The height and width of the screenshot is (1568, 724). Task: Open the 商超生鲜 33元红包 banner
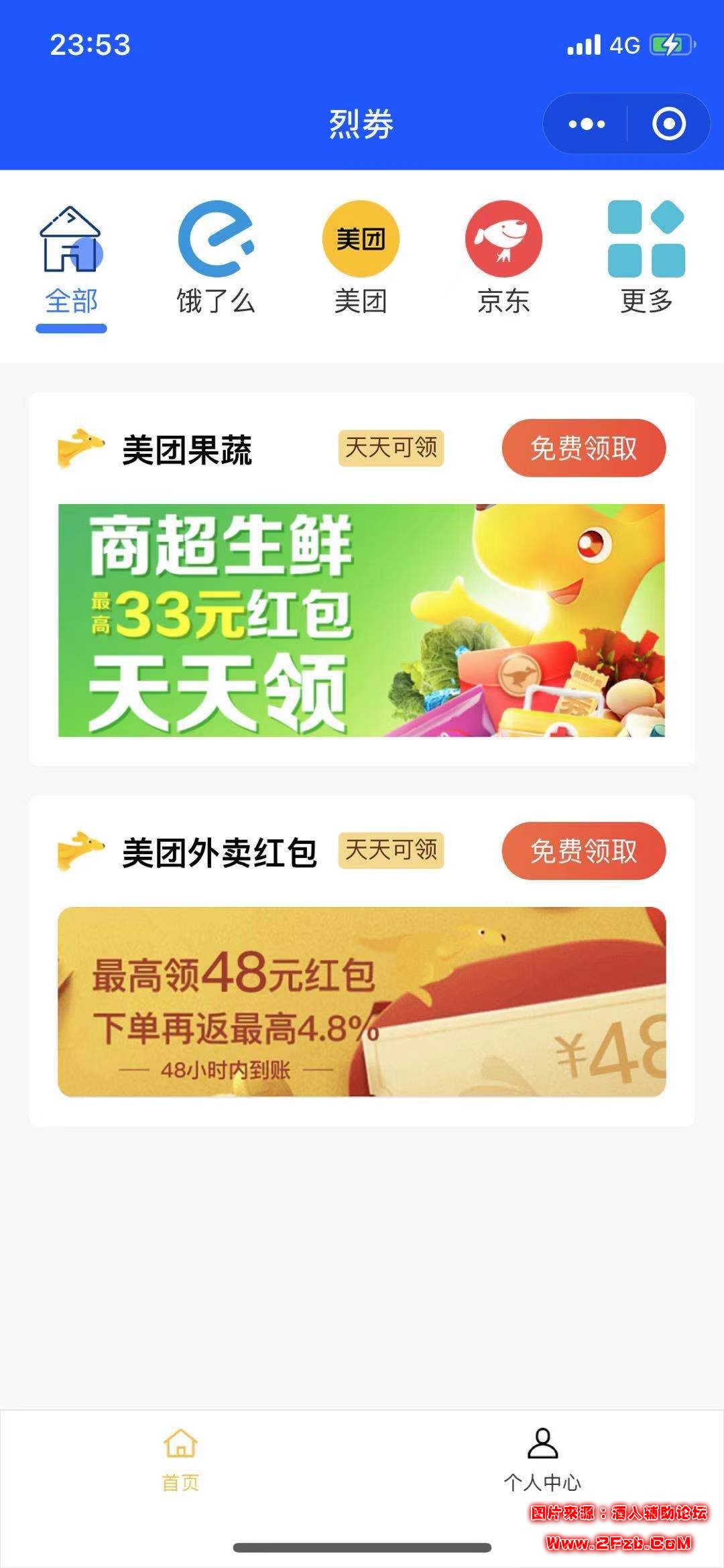(x=361, y=620)
